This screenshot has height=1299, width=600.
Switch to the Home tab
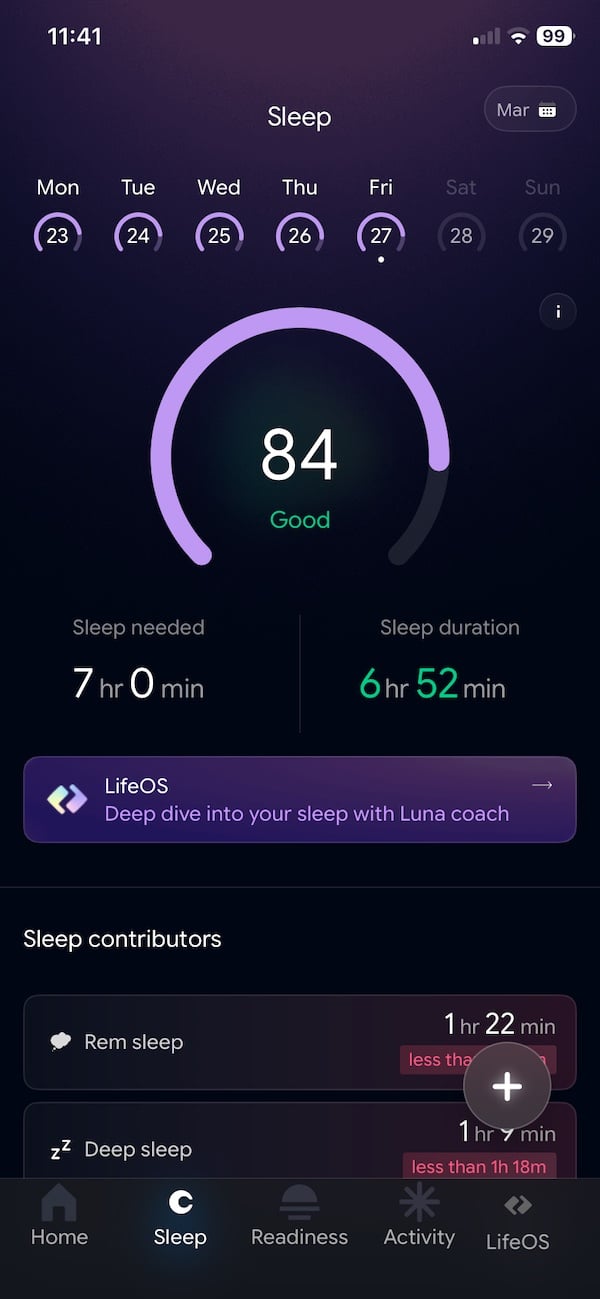point(59,1216)
